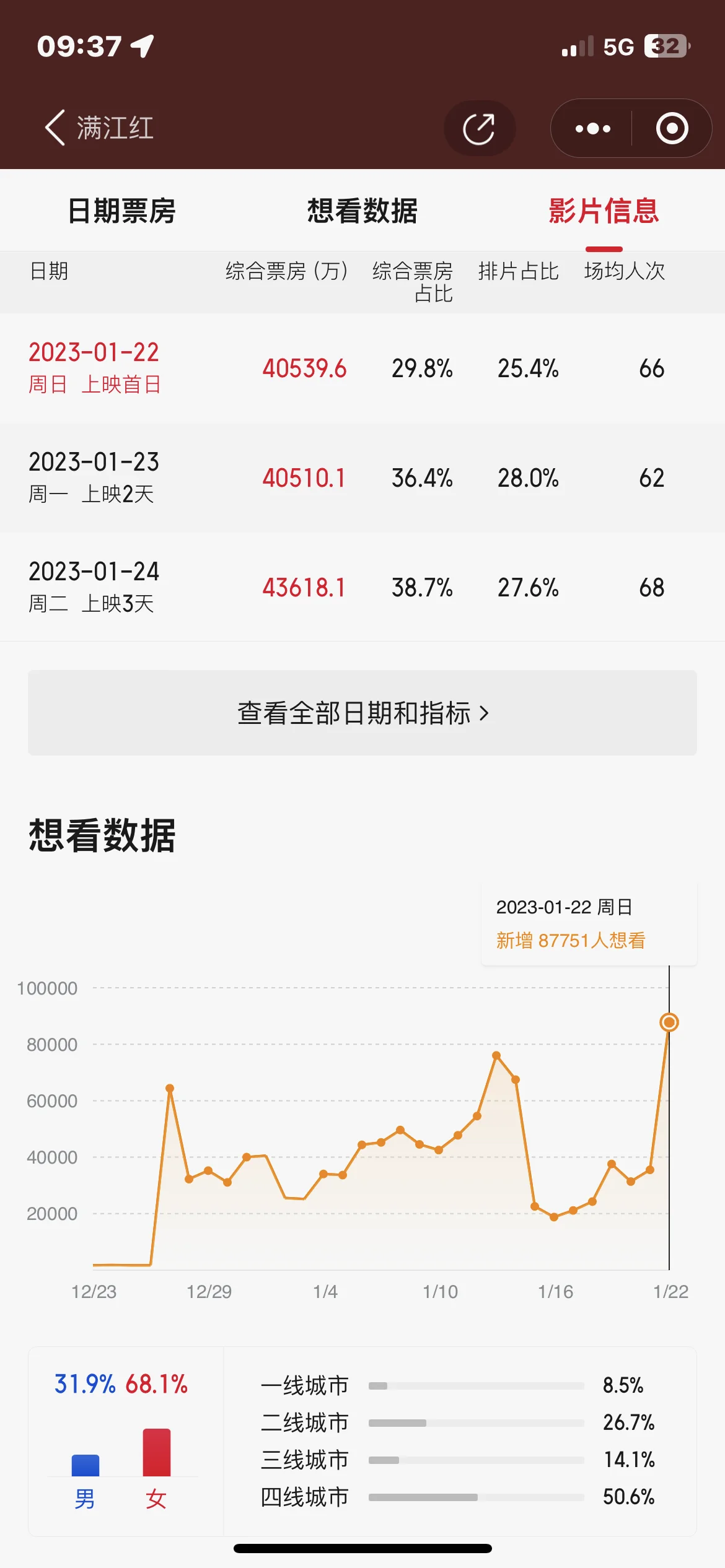Switch to 想看数据 tab
The height and width of the screenshot is (1568, 725).
click(362, 211)
